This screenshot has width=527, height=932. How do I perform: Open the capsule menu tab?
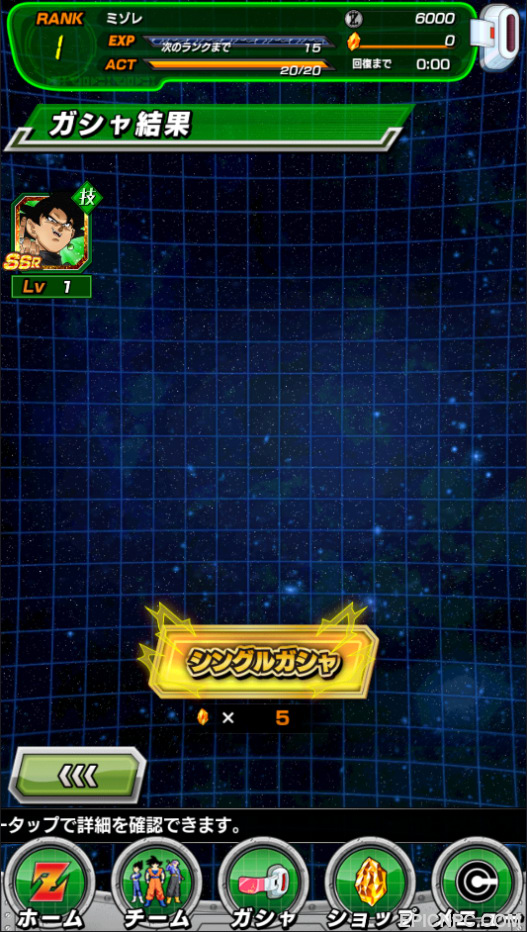(x=477, y=884)
